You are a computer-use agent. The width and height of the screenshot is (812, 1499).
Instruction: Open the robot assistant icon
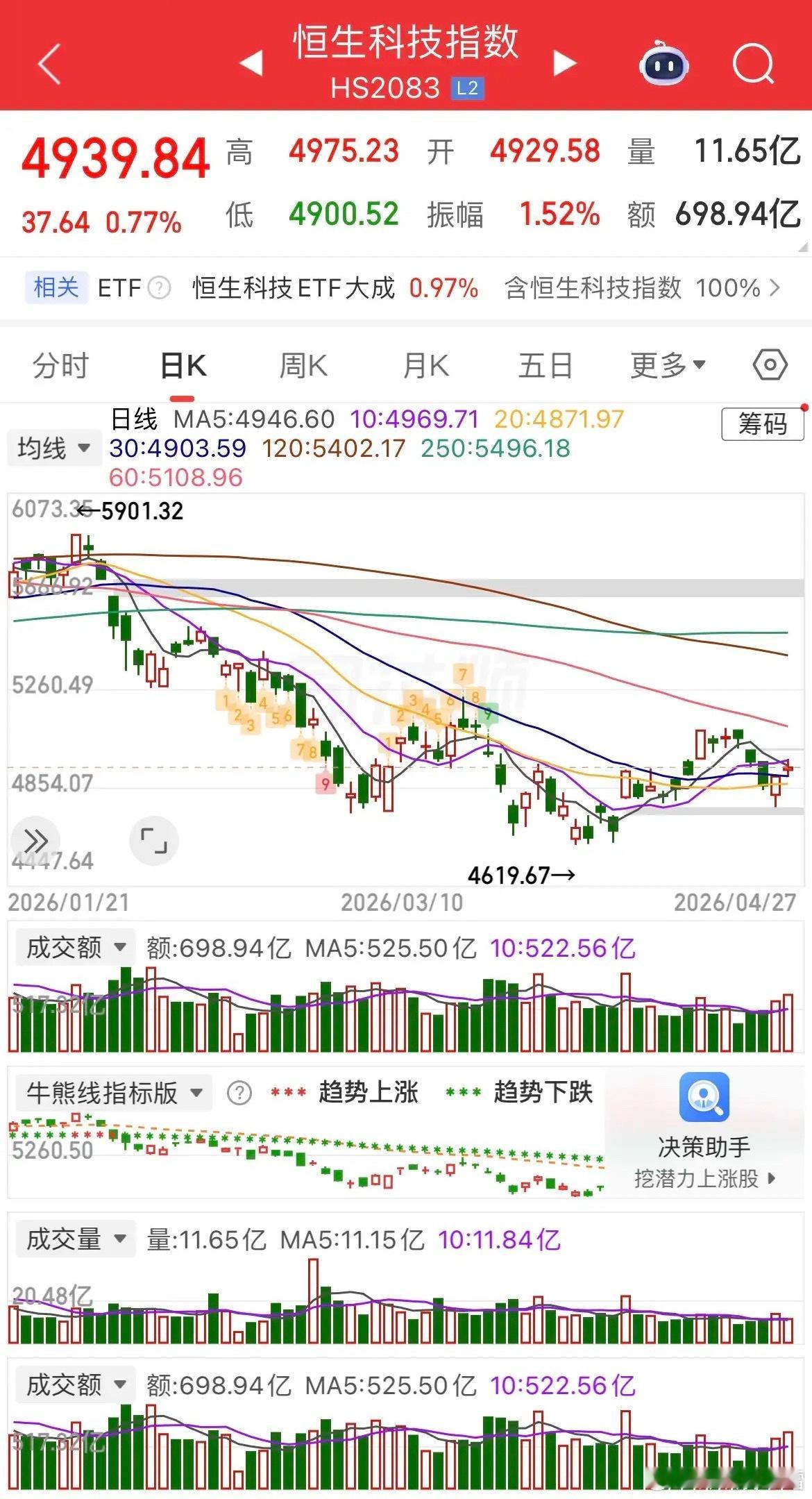coord(663,64)
